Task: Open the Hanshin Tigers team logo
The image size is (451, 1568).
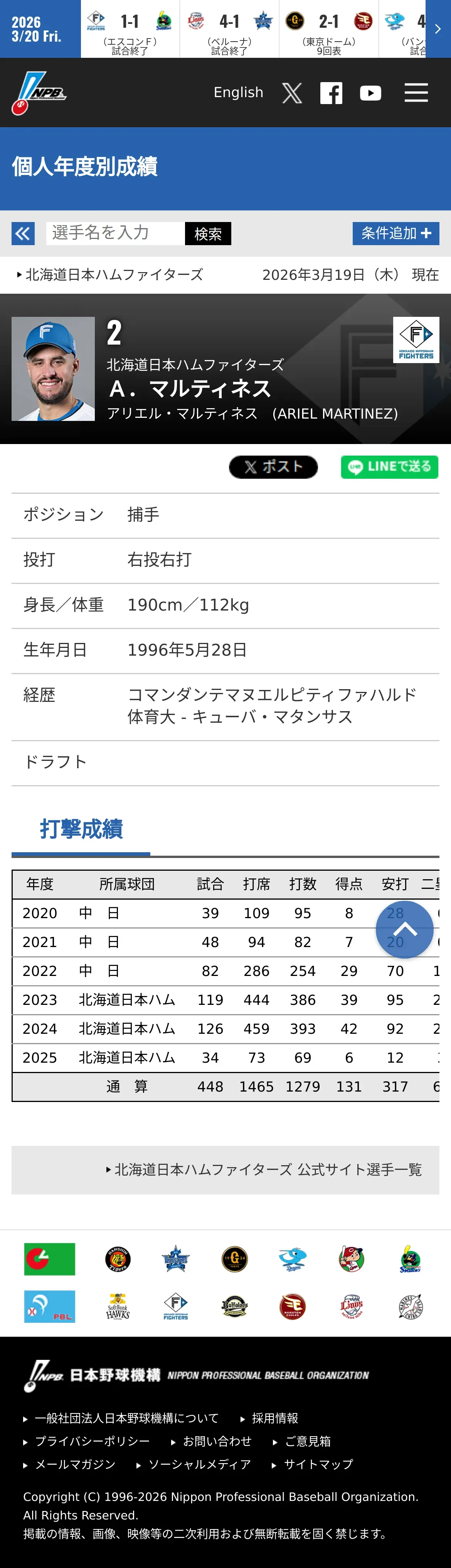Action: 118,1259
